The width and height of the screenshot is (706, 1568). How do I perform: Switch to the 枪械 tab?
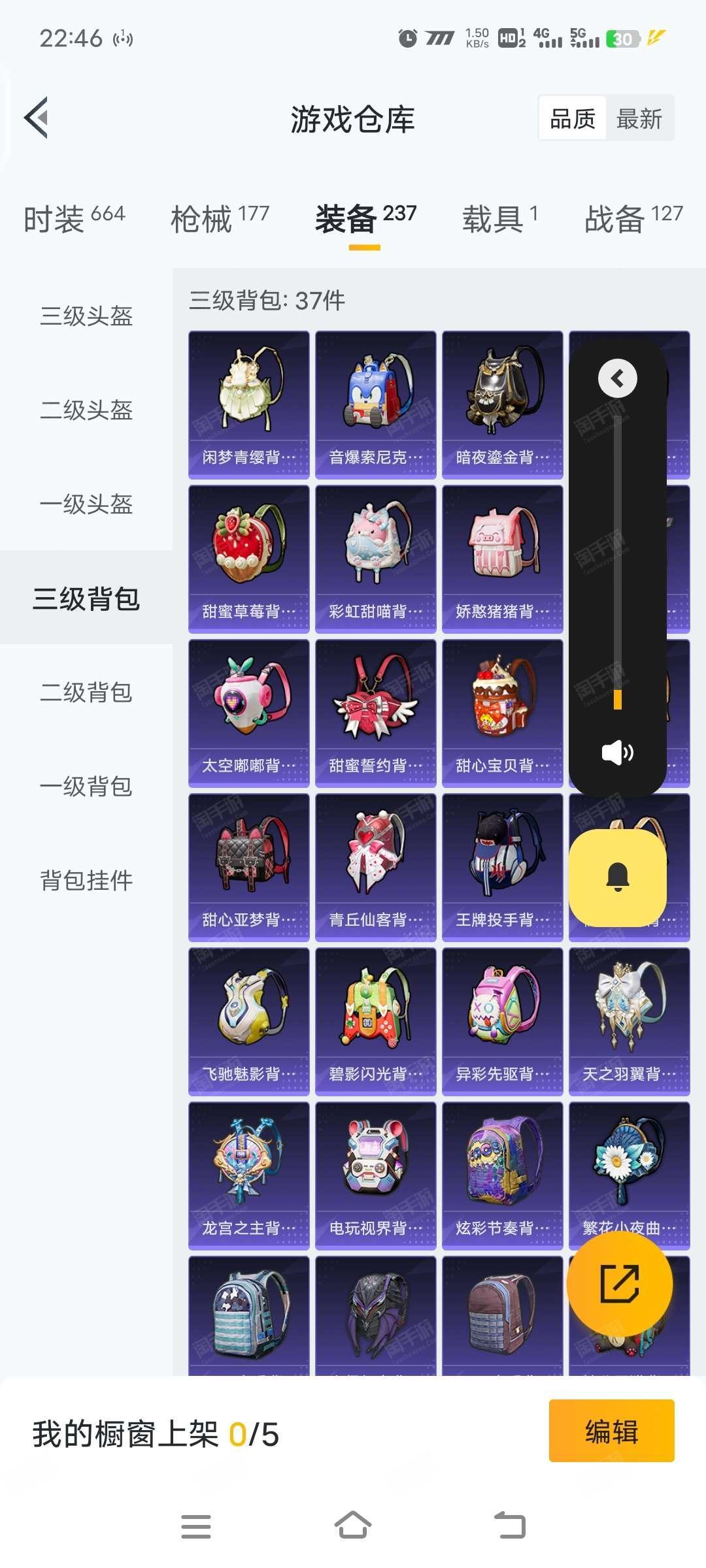[x=220, y=218]
